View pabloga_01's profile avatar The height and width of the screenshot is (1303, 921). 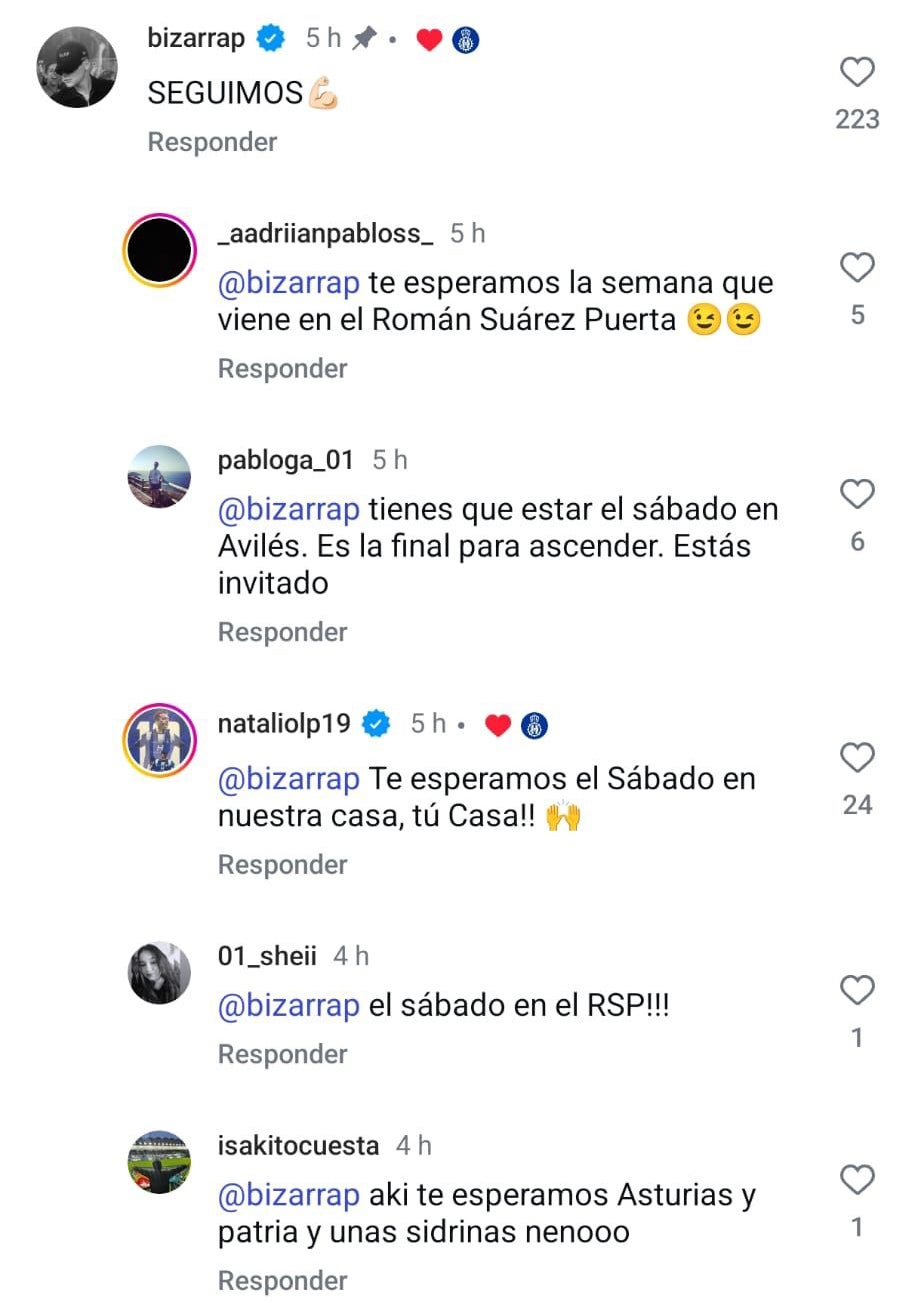(159, 477)
